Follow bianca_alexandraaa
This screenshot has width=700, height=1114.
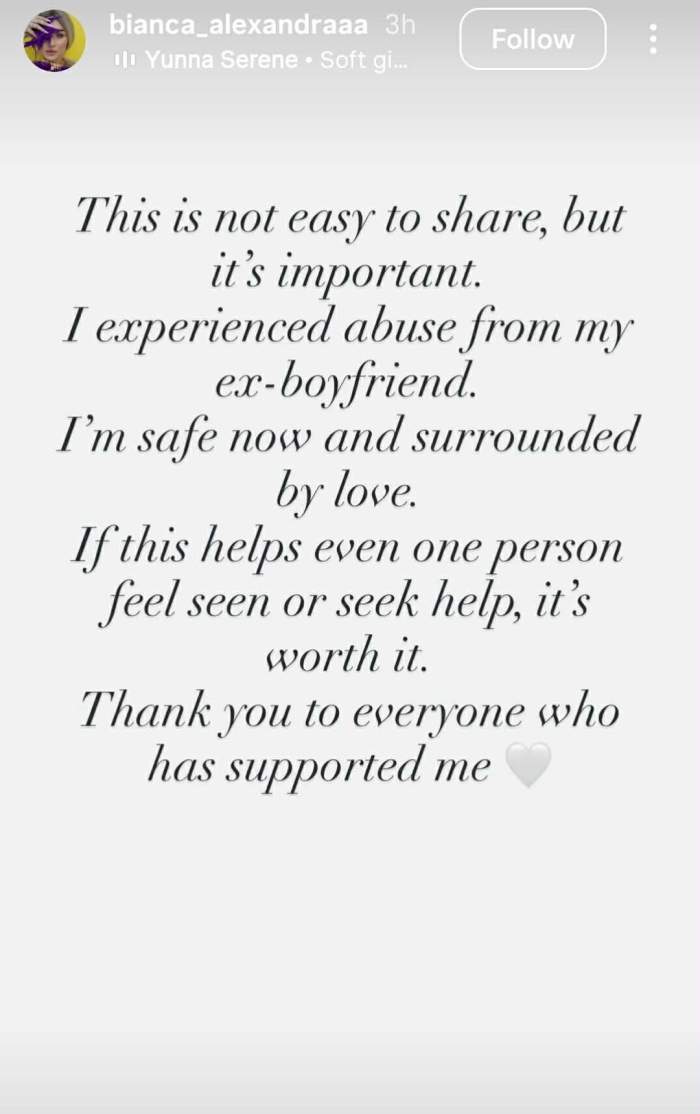coord(532,40)
